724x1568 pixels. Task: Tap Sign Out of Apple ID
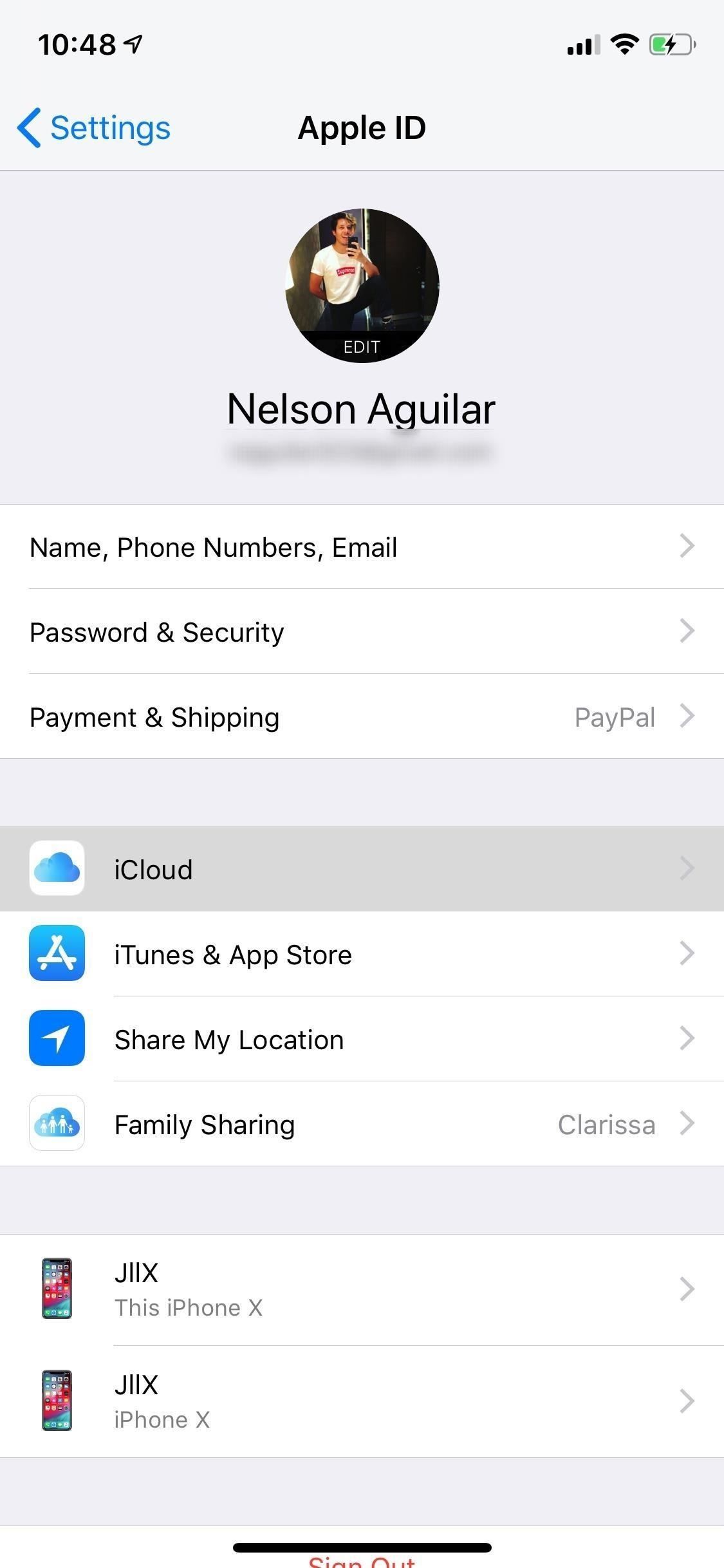362,1560
